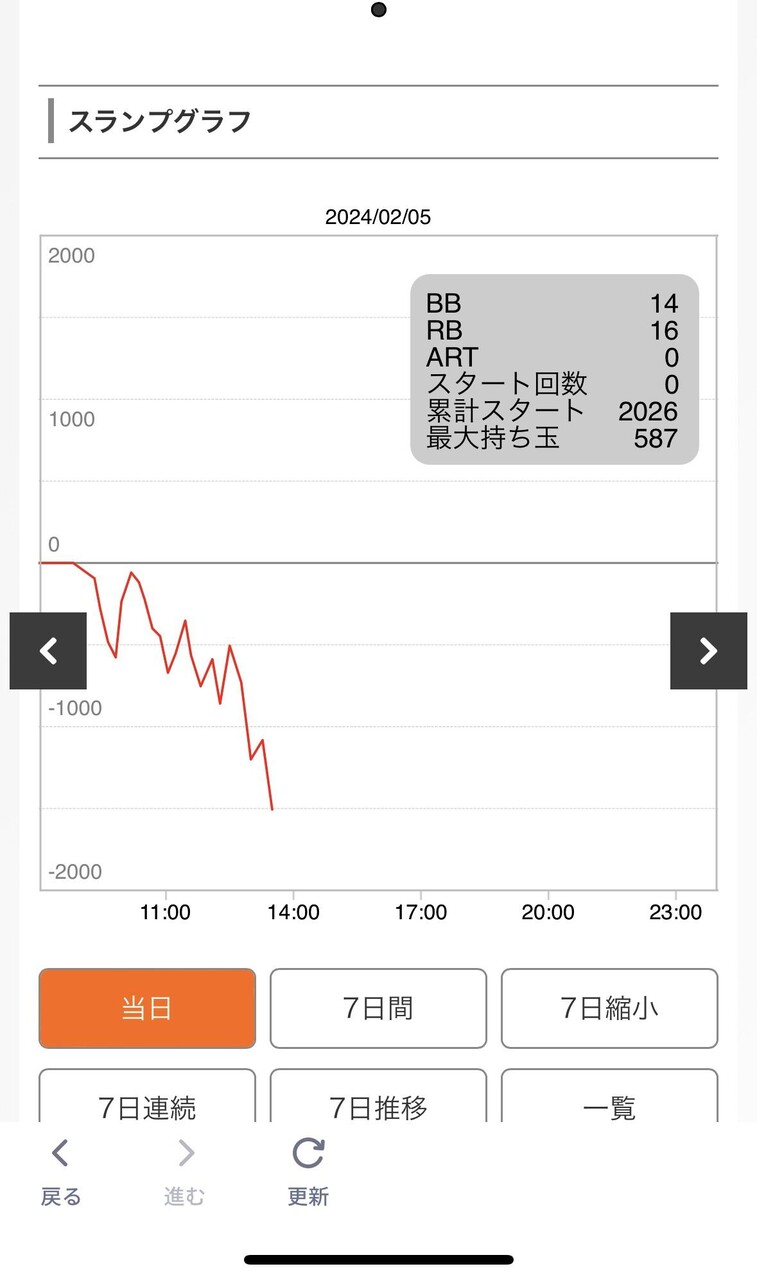Select the 当日 view button

tap(147, 1008)
